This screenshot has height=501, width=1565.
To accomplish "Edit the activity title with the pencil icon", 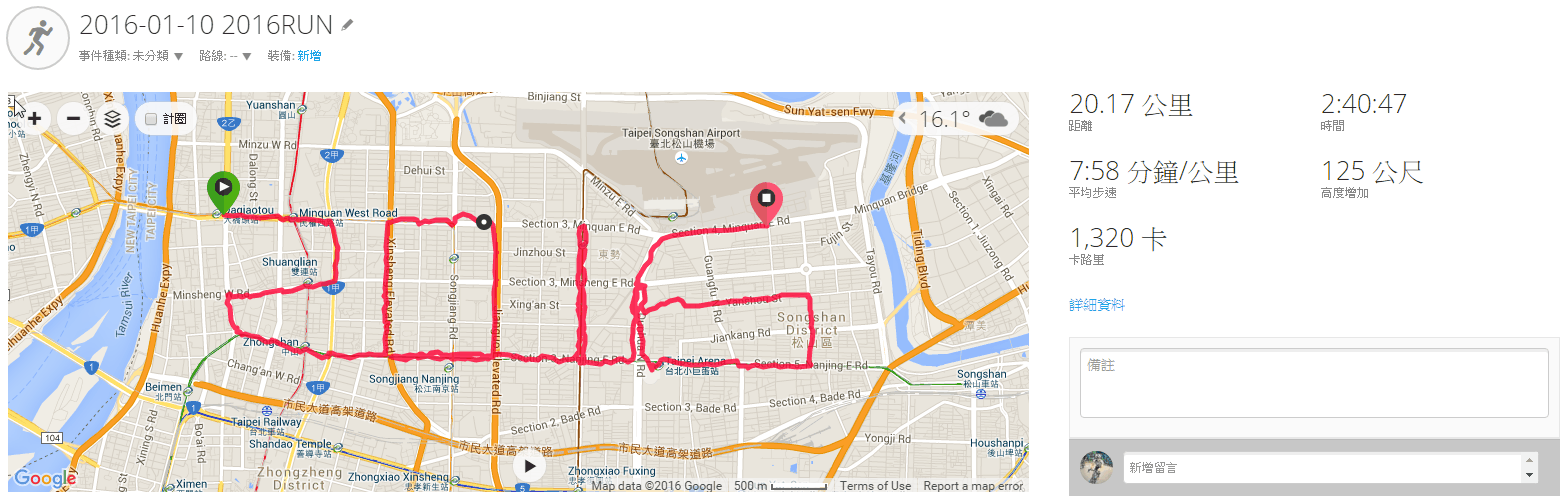I will point(347,25).
